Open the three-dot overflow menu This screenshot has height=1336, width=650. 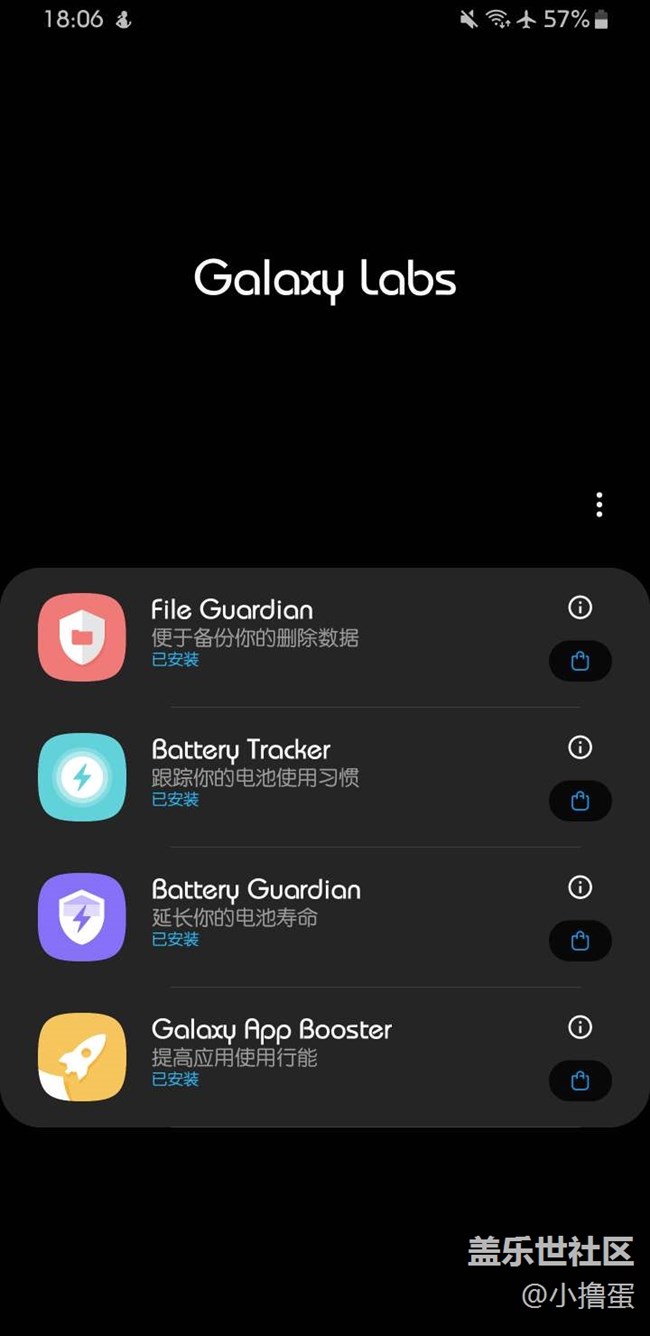pos(599,504)
